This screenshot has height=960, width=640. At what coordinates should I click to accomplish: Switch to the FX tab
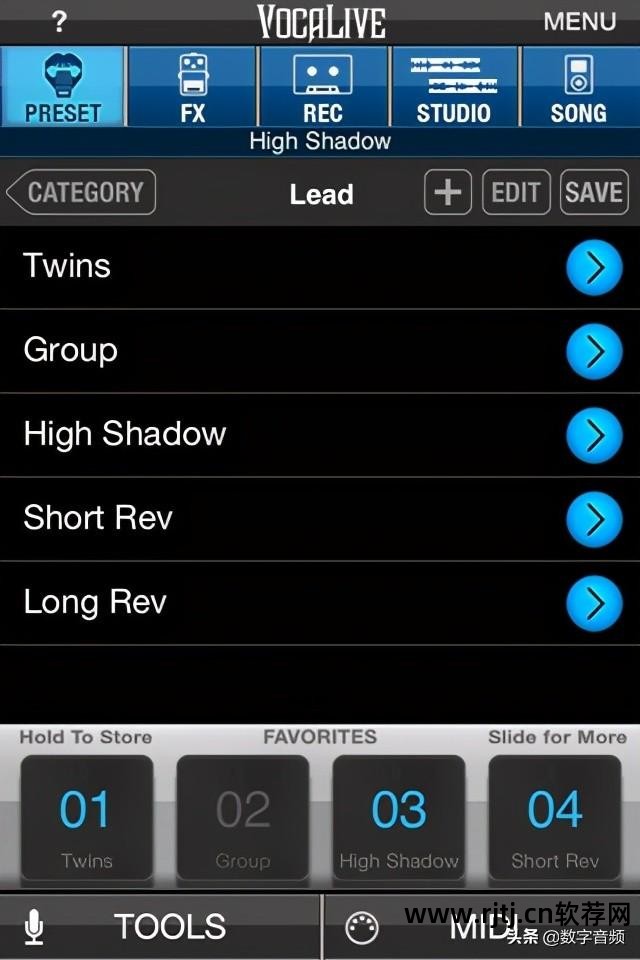(x=192, y=87)
